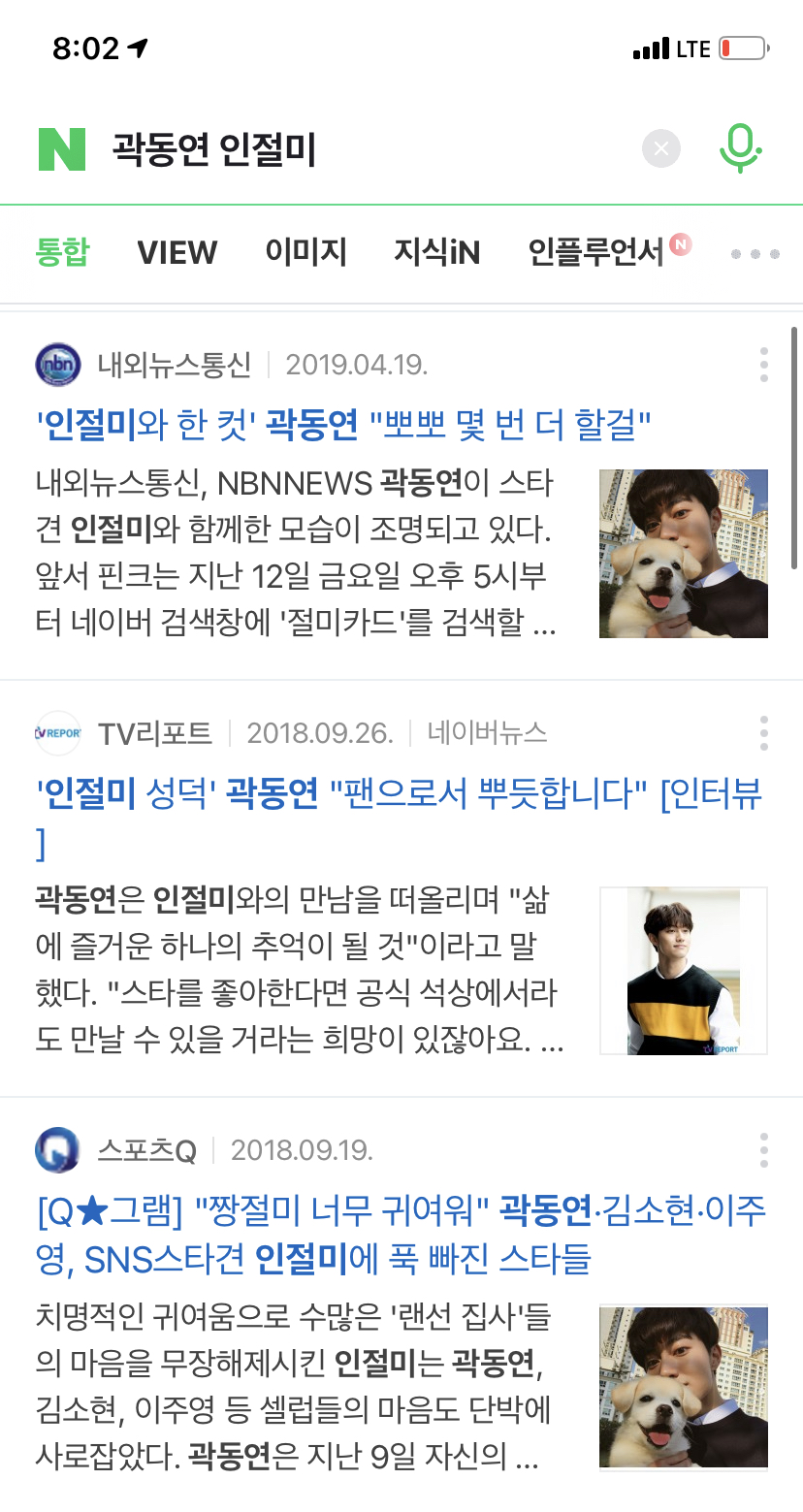
Task: Tap the TV리포트 publisher logo
Action: [56, 735]
